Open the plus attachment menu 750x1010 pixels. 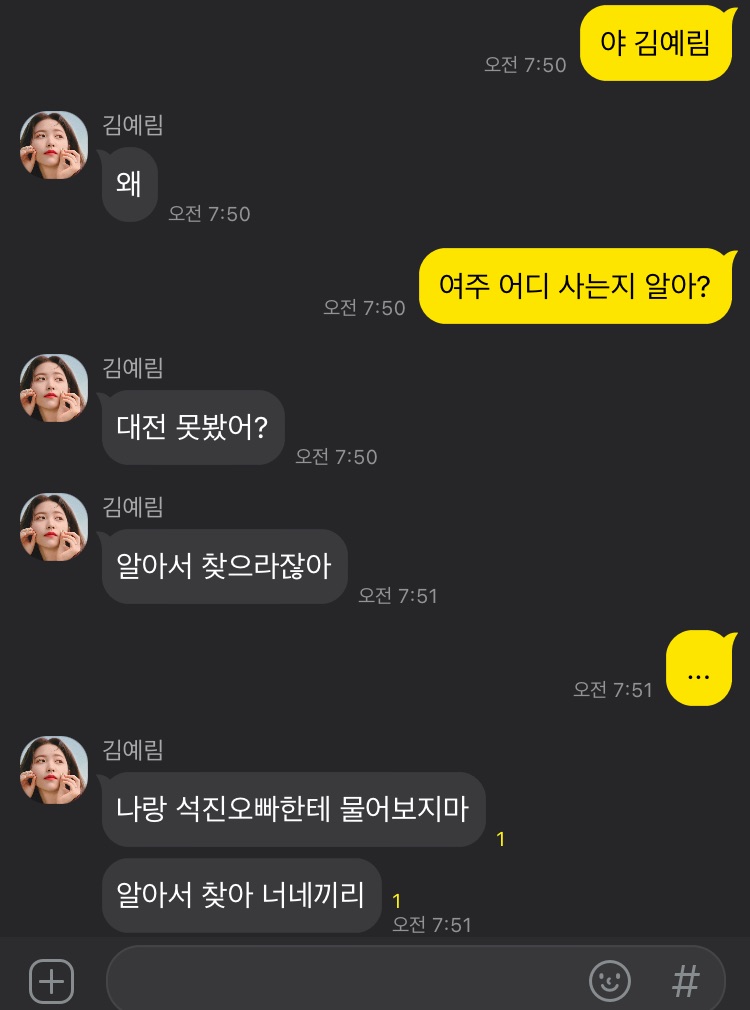click(51, 981)
